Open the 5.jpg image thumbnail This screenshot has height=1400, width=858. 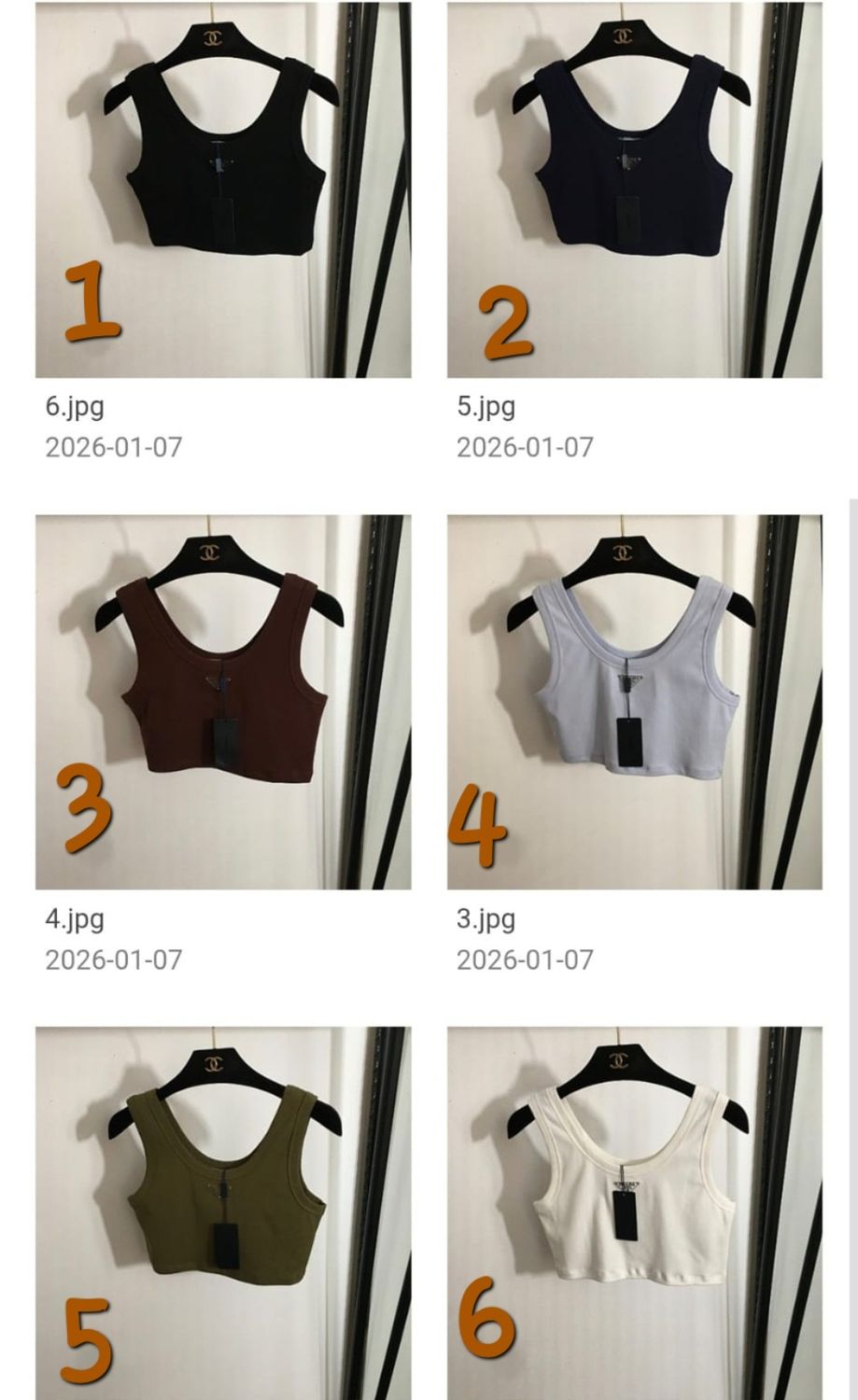pos(634,189)
